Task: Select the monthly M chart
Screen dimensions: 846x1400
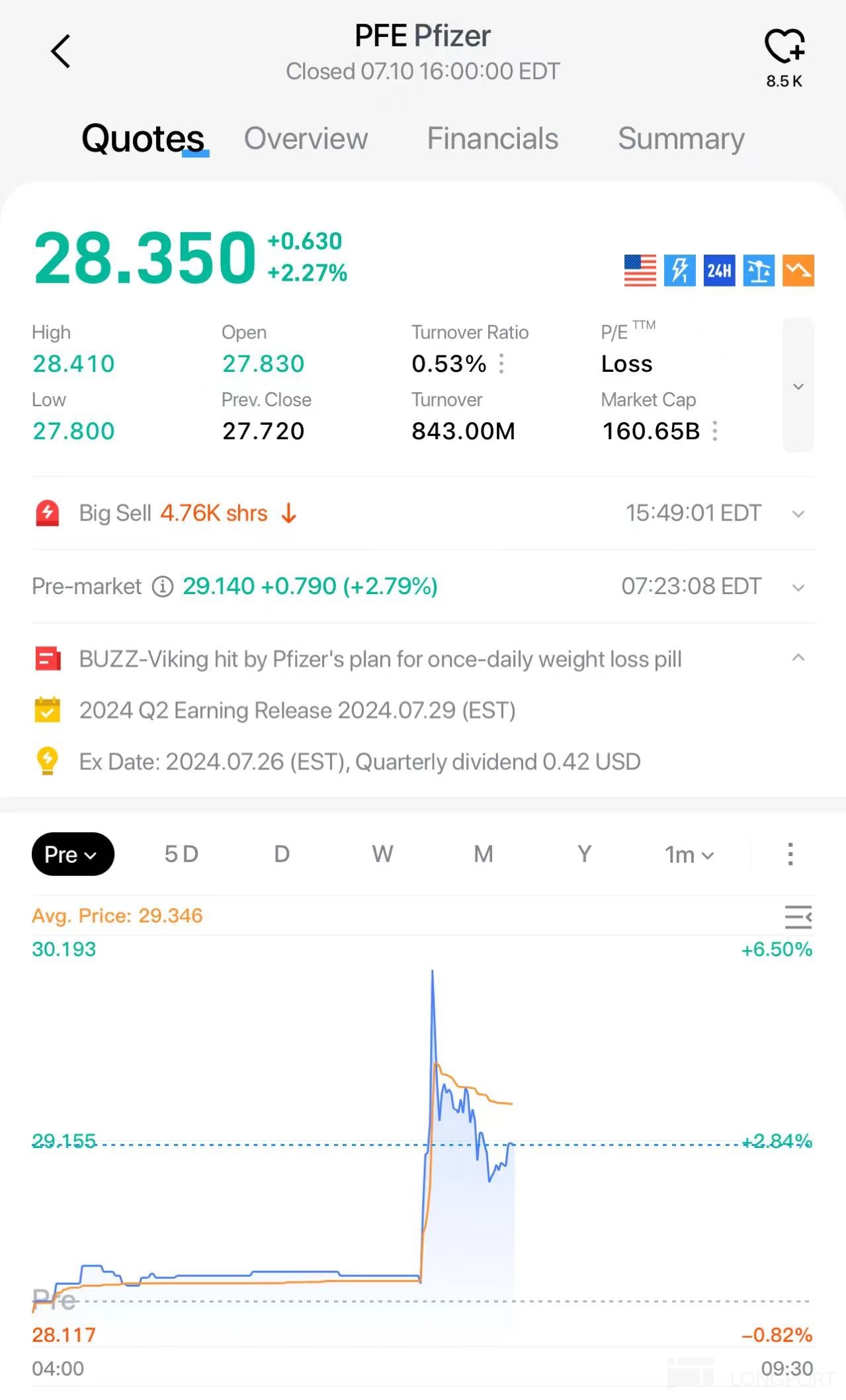Action: [x=484, y=854]
